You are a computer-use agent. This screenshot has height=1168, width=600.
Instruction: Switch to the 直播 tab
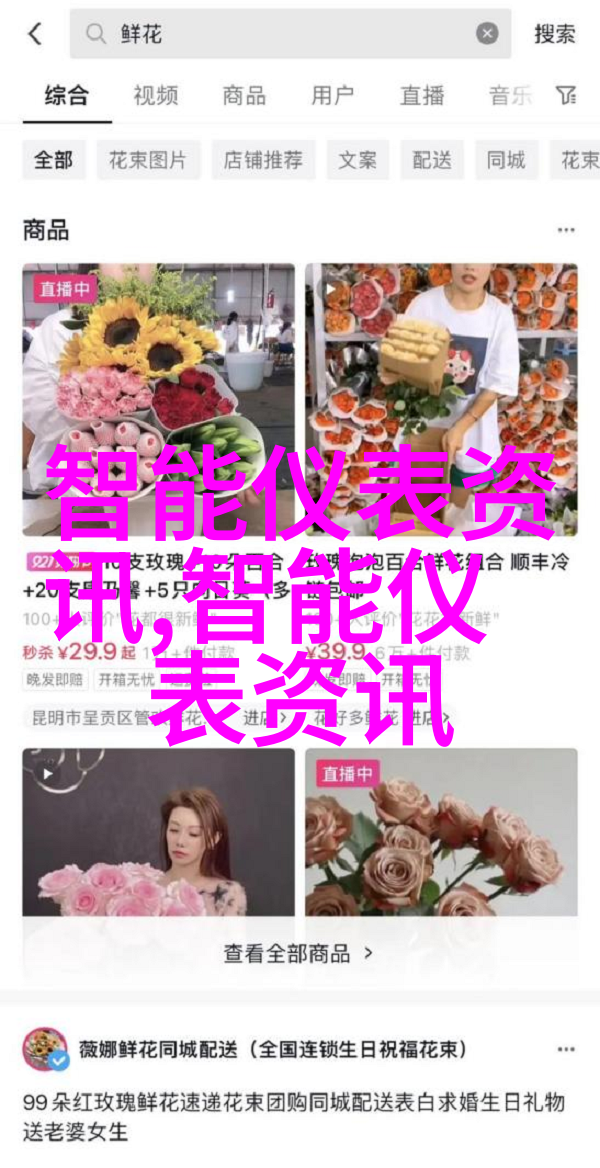tap(421, 96)
